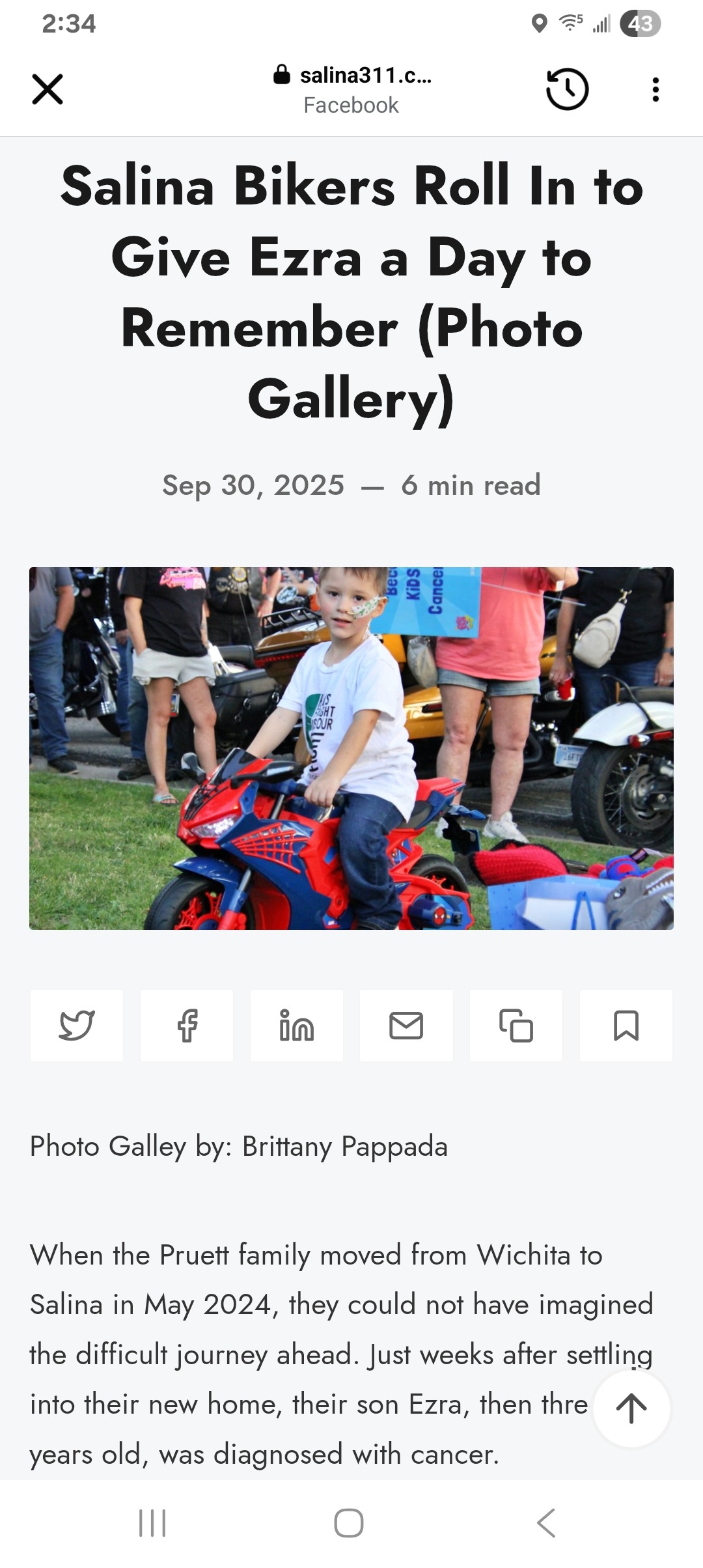Go to the home screen
703x1568 pixels.
[x=349, y=1523]
